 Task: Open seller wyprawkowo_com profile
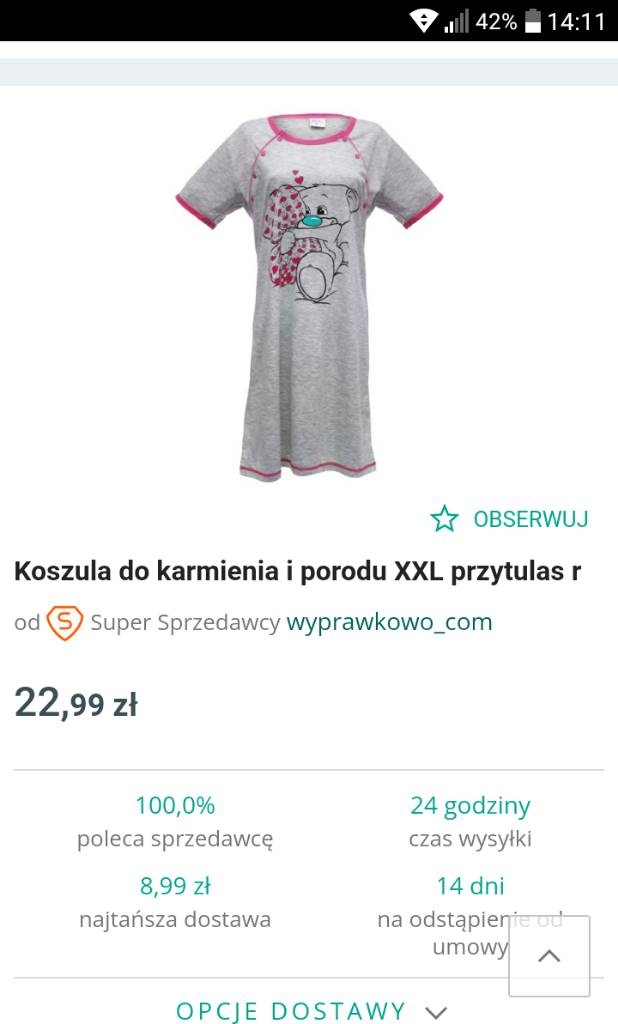pyautogui.click(x=389, y=622)
